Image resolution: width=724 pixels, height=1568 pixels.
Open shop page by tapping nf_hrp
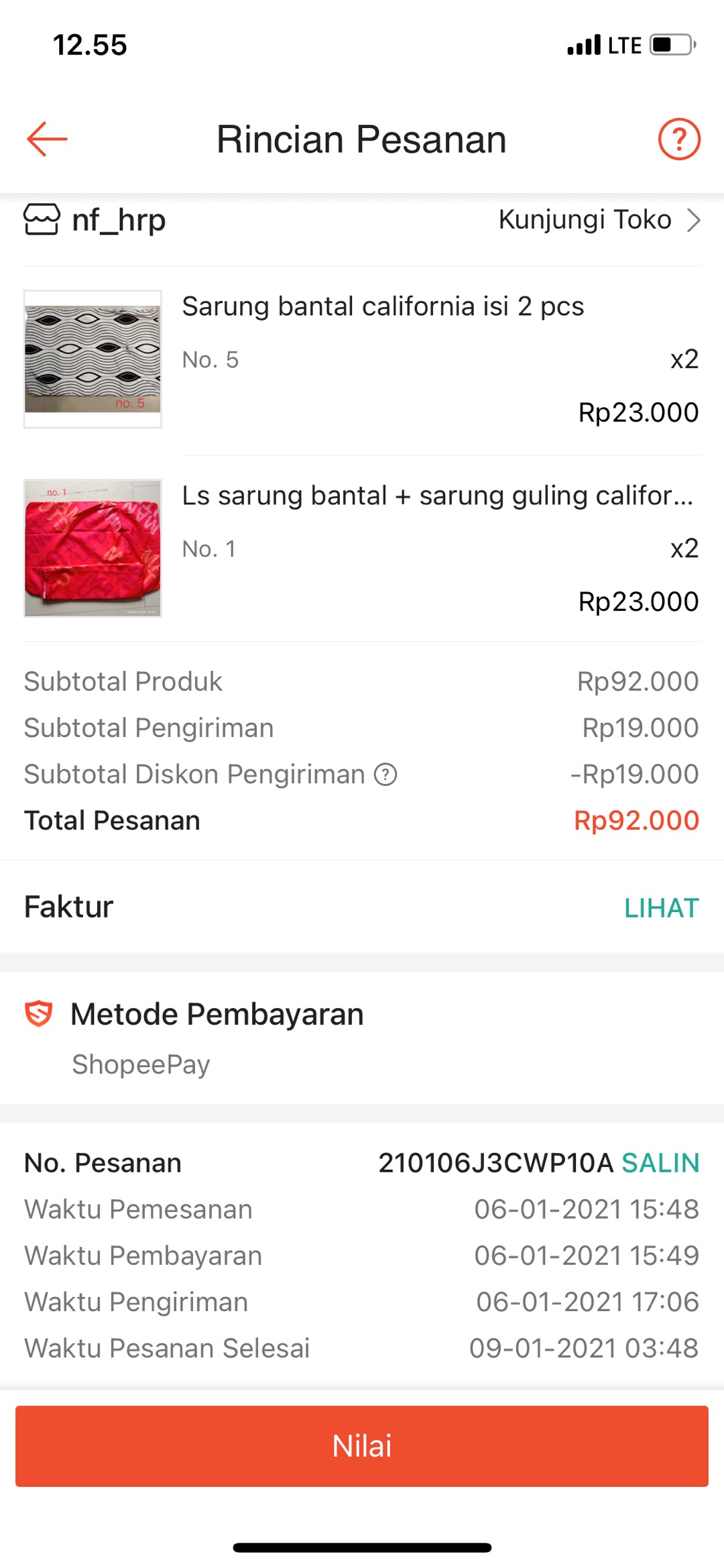tap(119, 219)
